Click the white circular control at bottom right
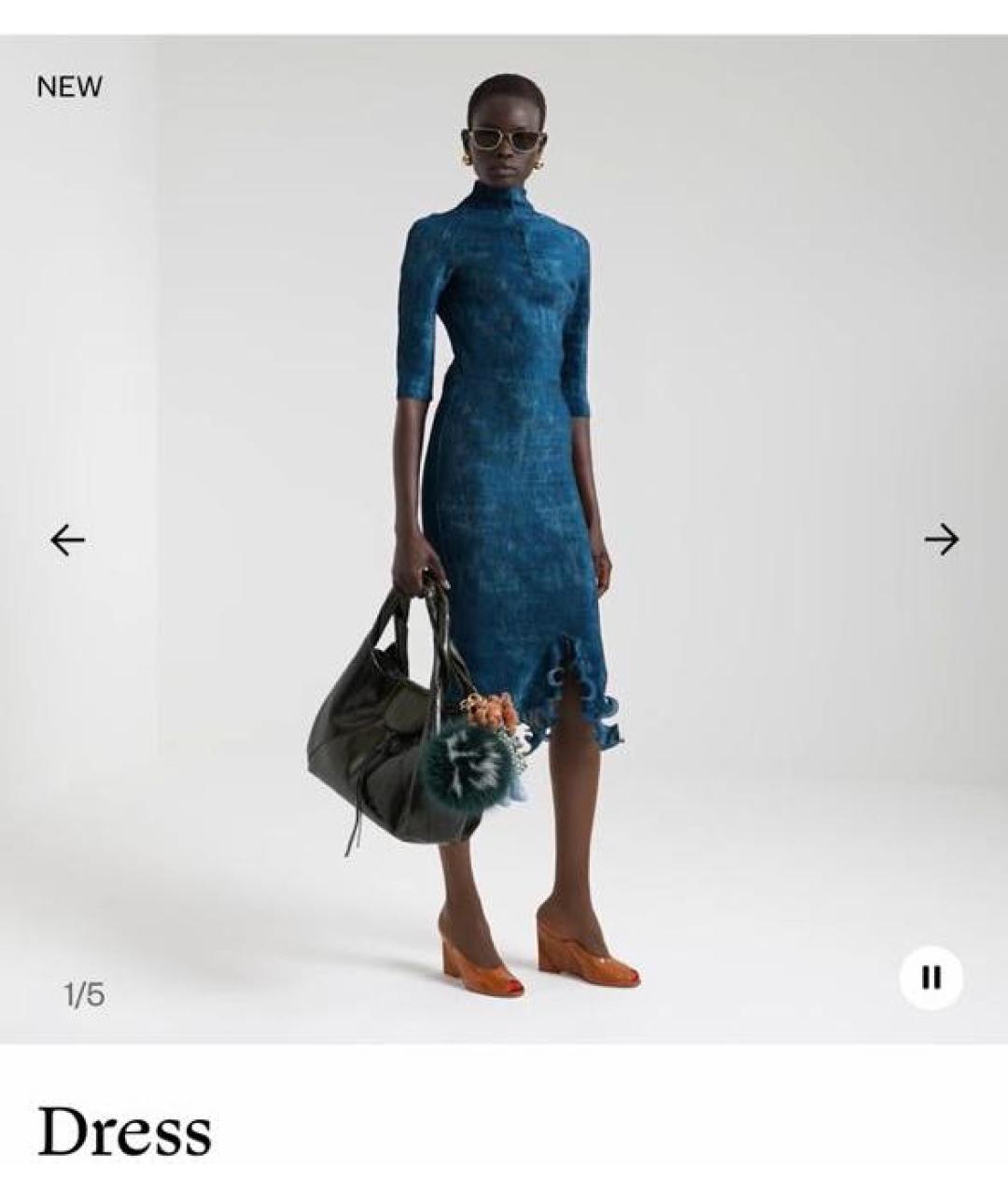The image size is (1008, 1195). (931, 979)
